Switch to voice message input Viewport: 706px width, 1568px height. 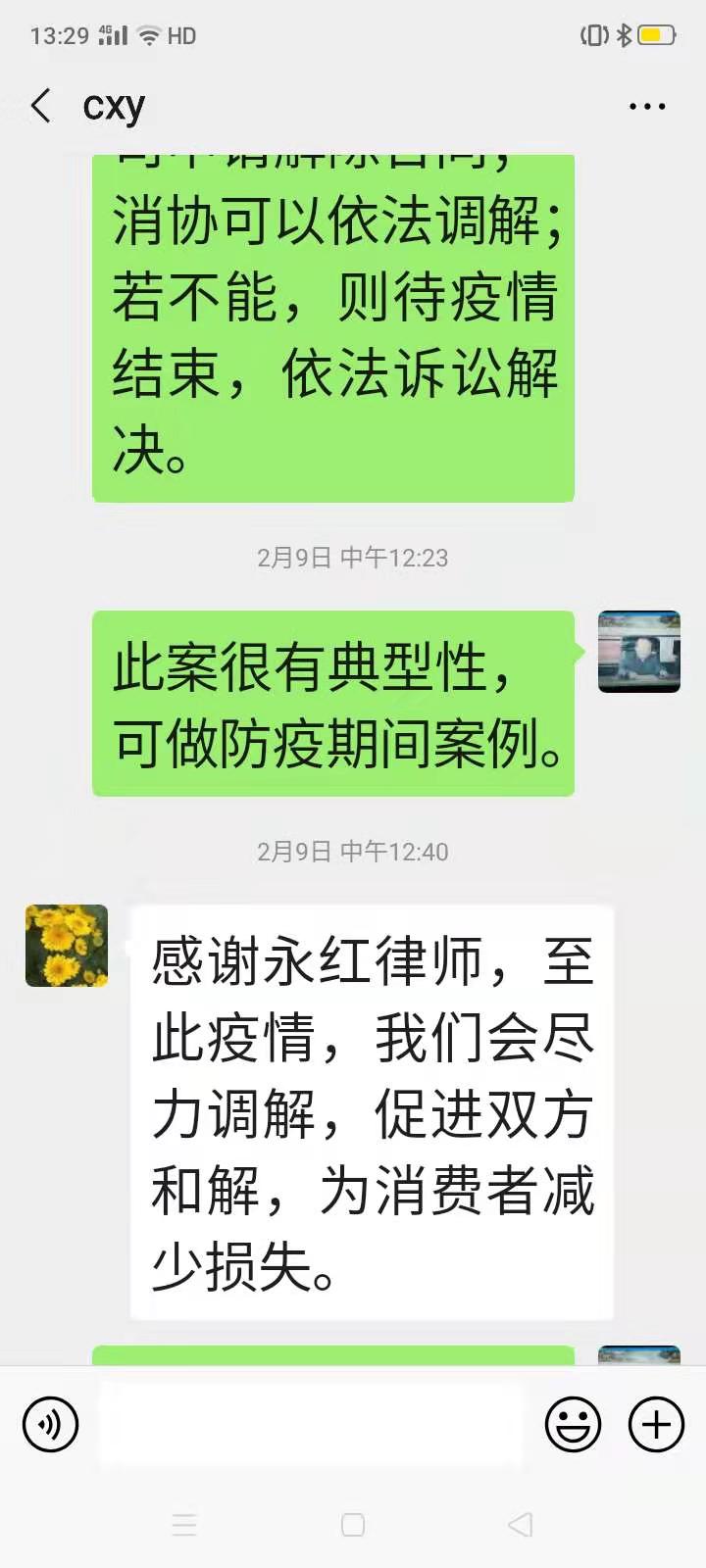point(51,1424)
